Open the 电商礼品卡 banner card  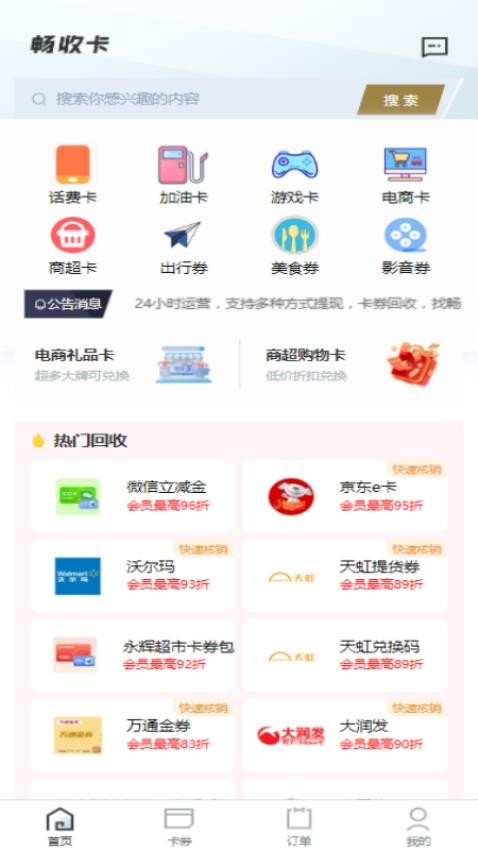pos(127,365)
